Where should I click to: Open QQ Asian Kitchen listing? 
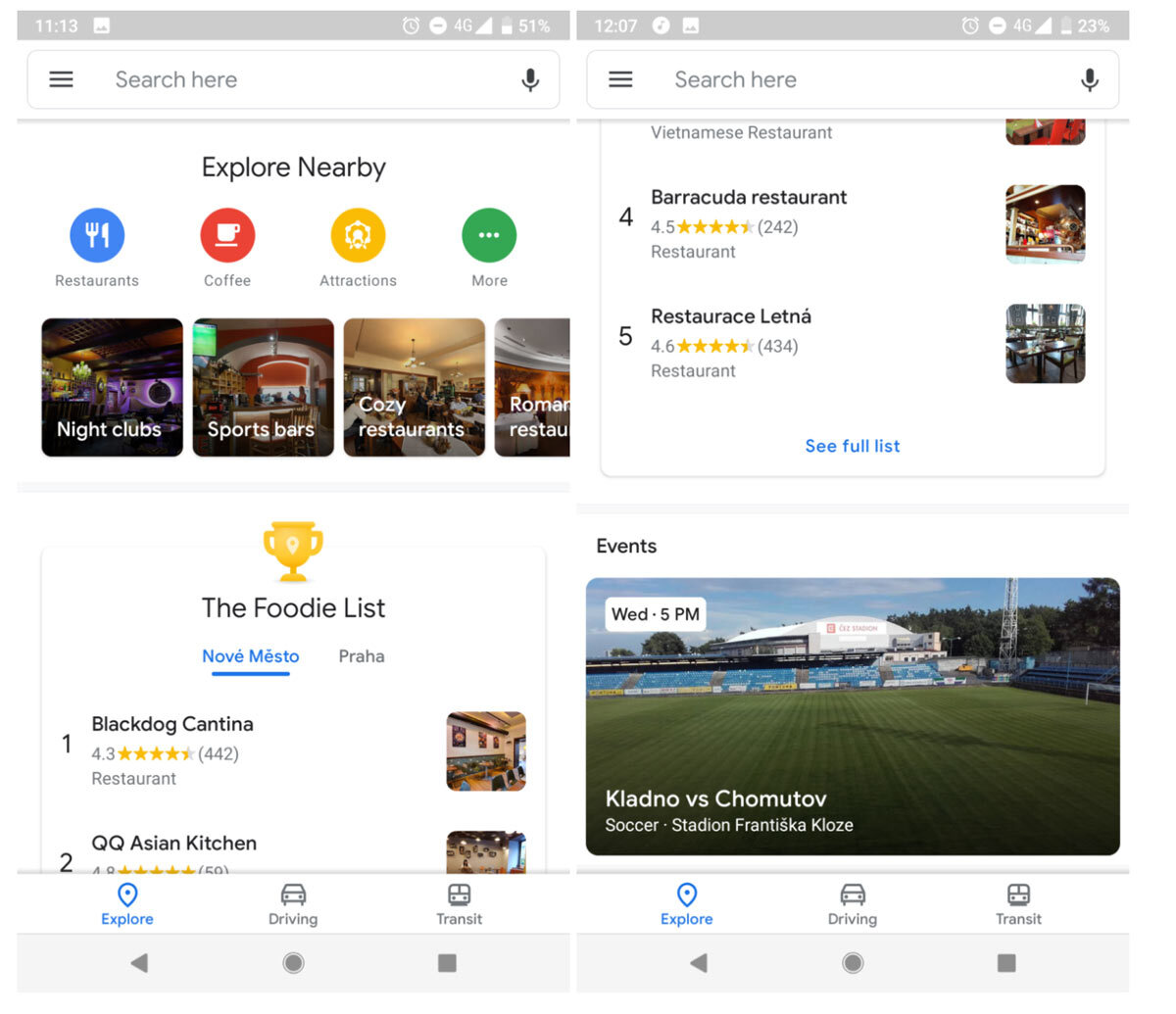tap(174, 844)
